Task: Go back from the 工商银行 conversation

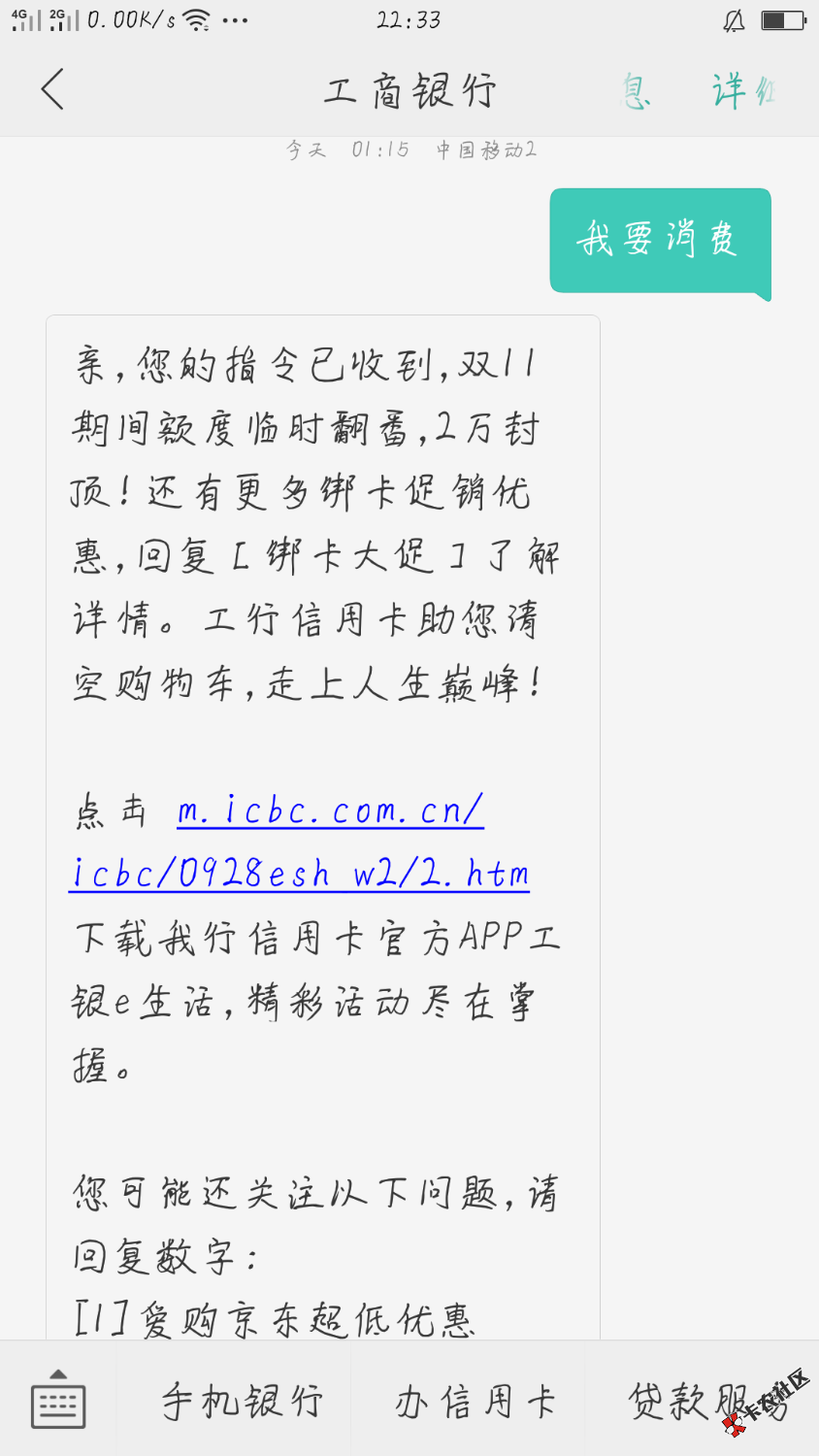Action: 53,89
